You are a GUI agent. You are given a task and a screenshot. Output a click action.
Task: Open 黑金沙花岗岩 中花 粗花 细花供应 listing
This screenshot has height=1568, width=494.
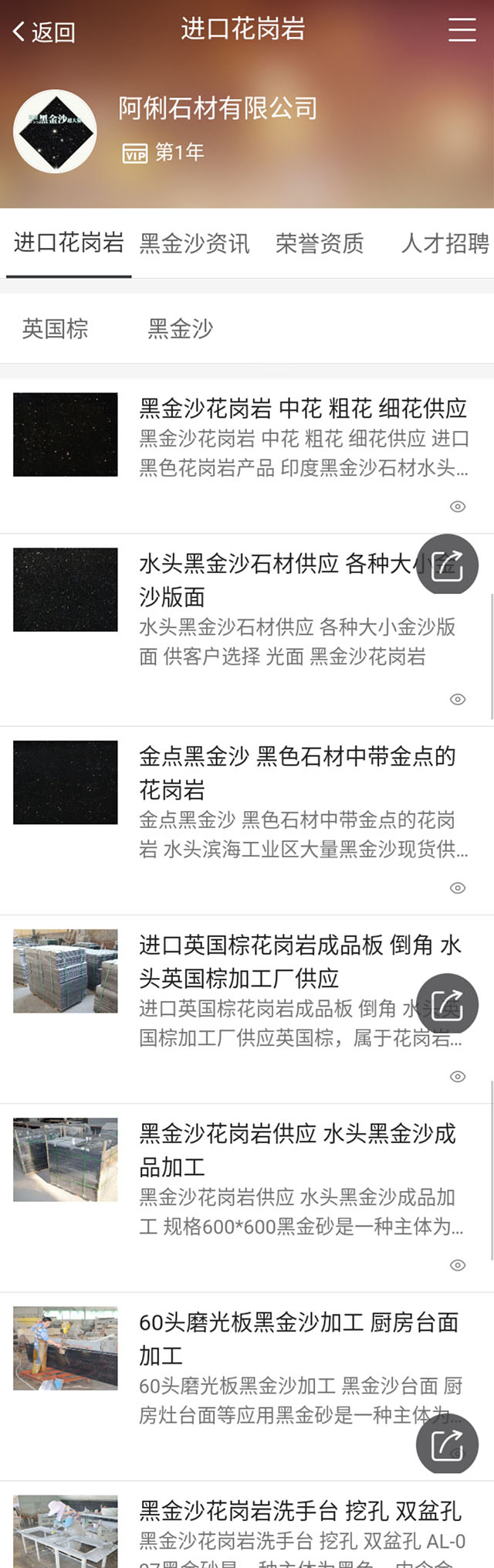coord(303,408)
